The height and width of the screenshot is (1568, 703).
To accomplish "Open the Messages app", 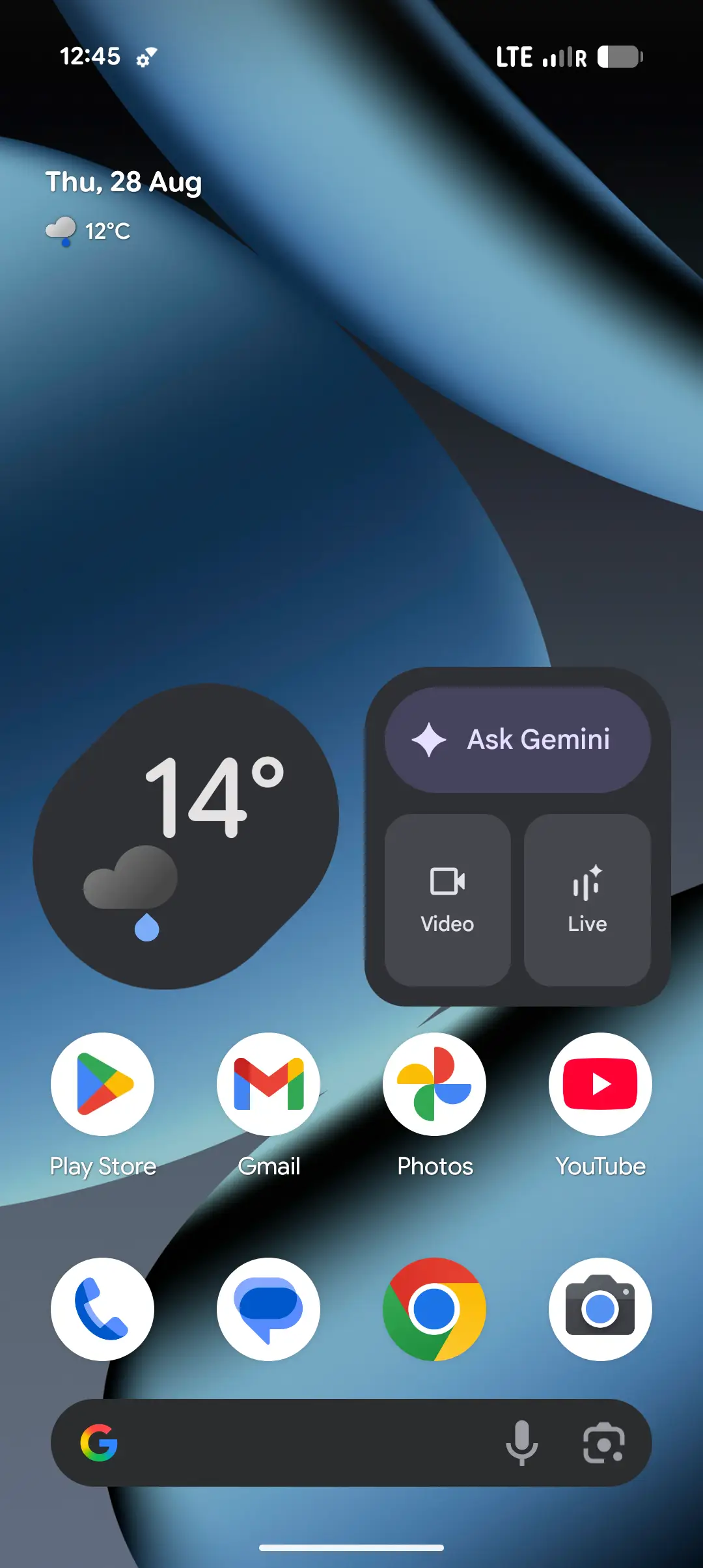I will 269,1309.
